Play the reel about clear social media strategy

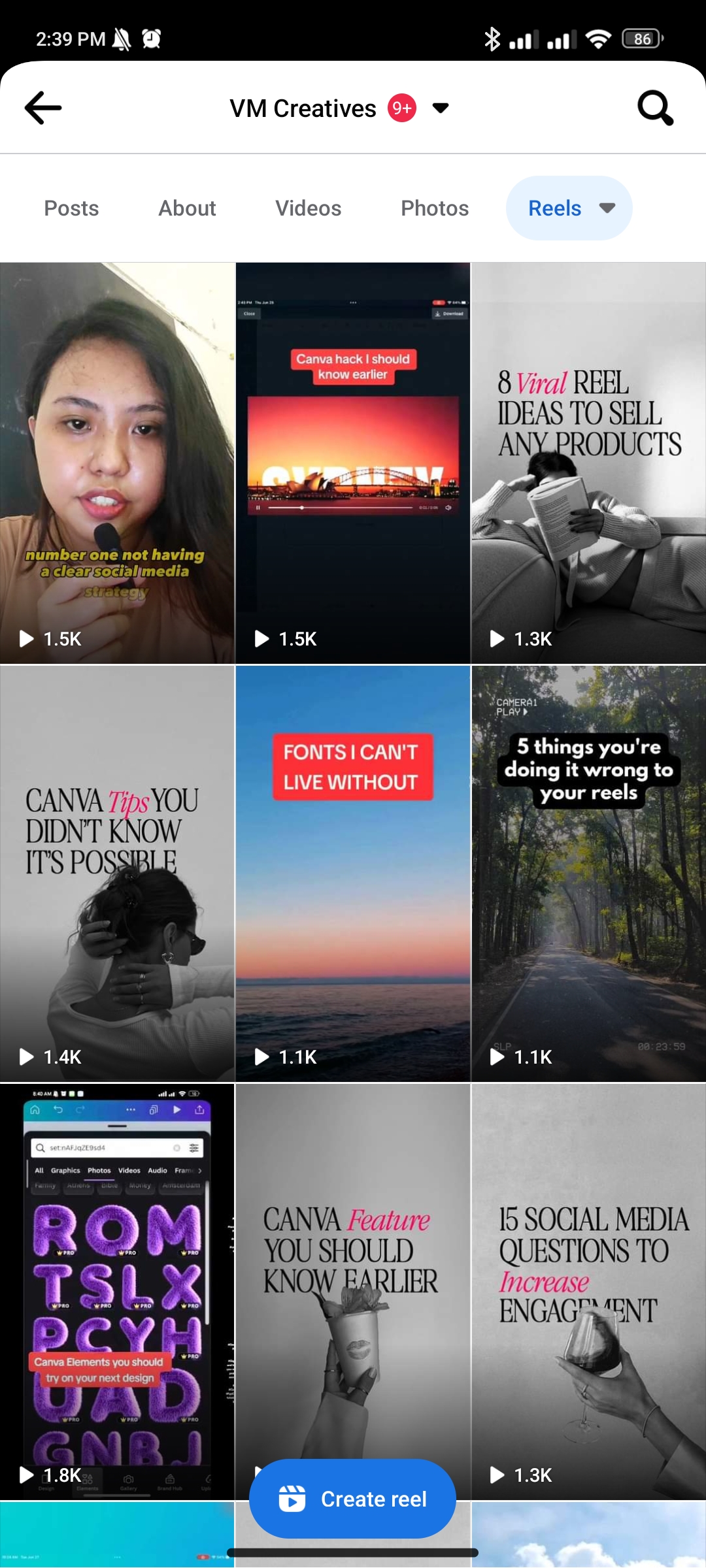pos(118,463)
